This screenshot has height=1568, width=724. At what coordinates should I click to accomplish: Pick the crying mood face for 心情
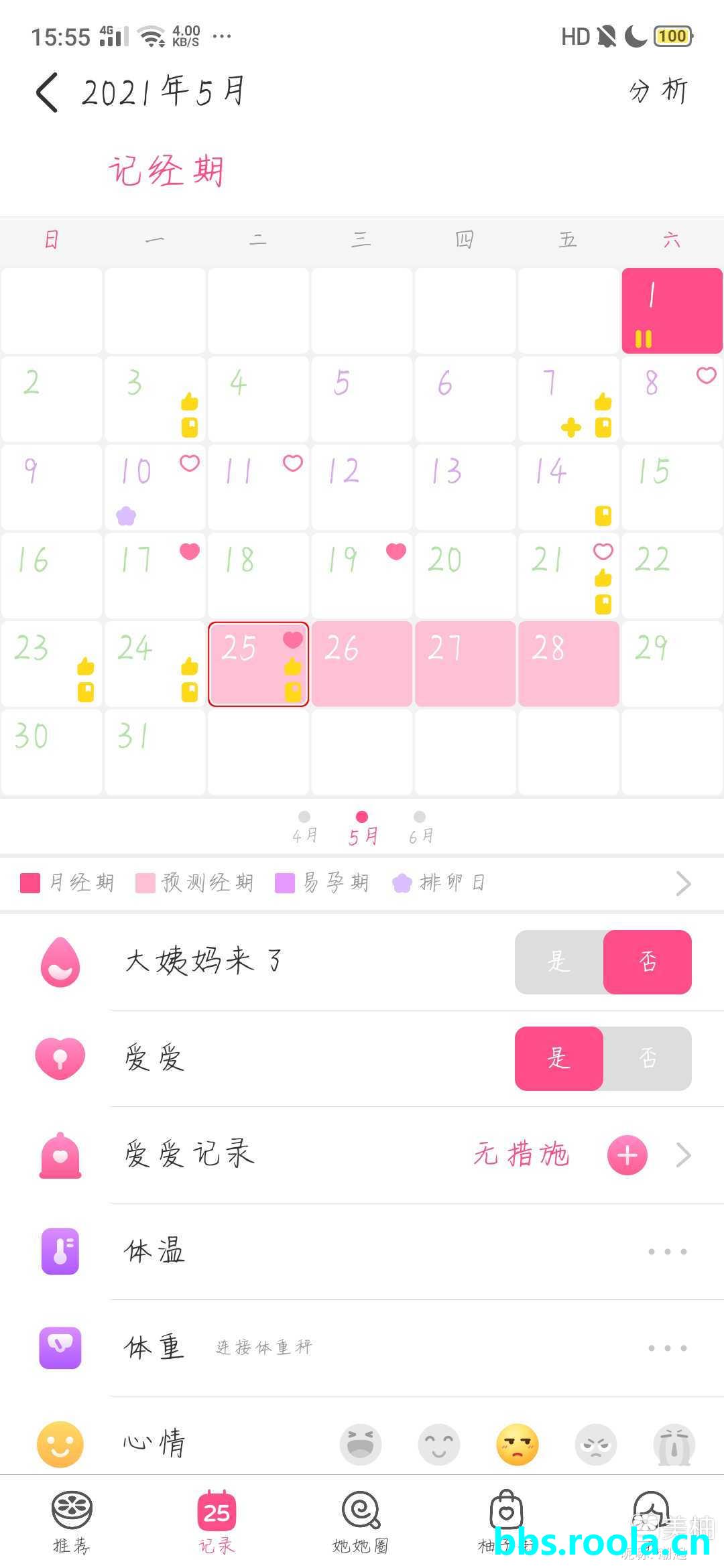coord(674,1444)
